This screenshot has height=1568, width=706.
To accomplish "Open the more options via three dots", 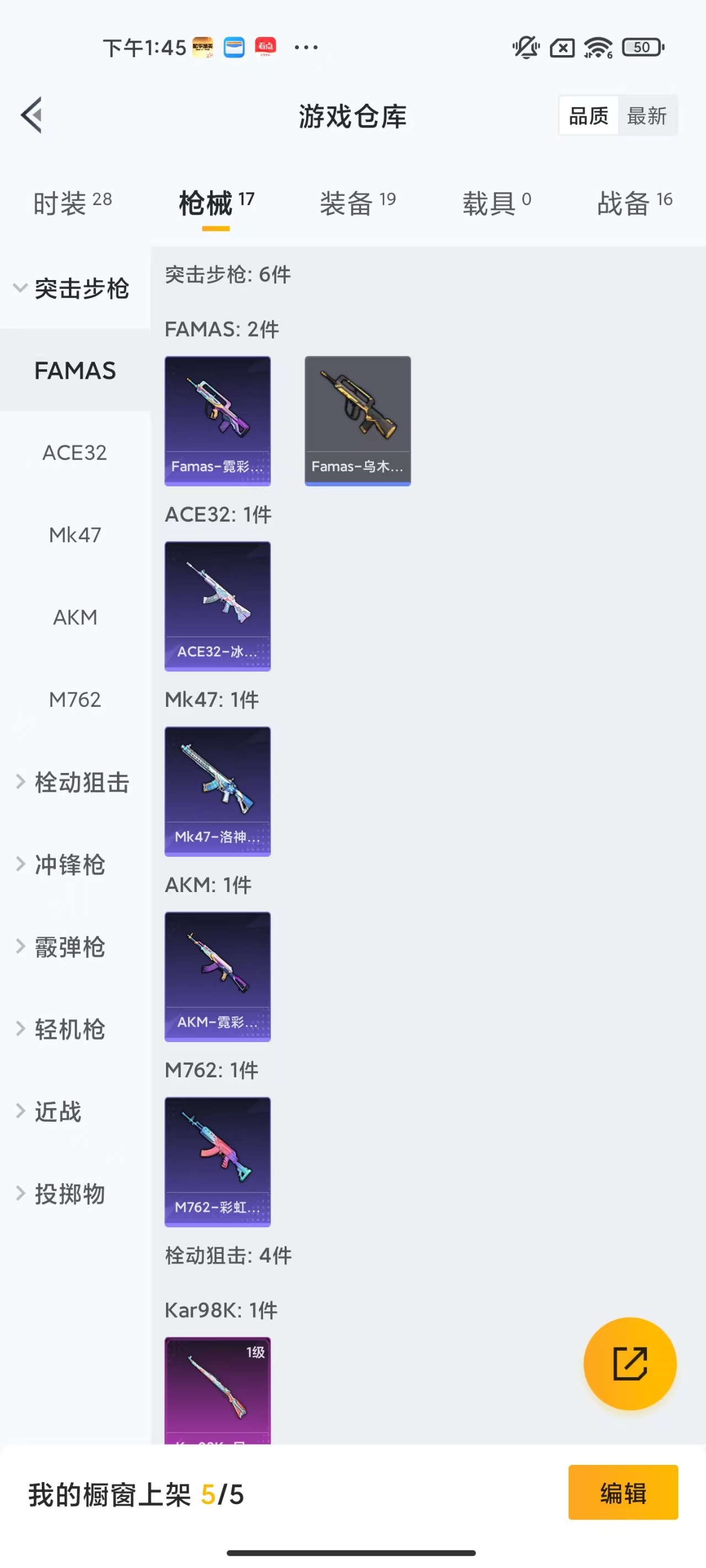I will point(306,47).
